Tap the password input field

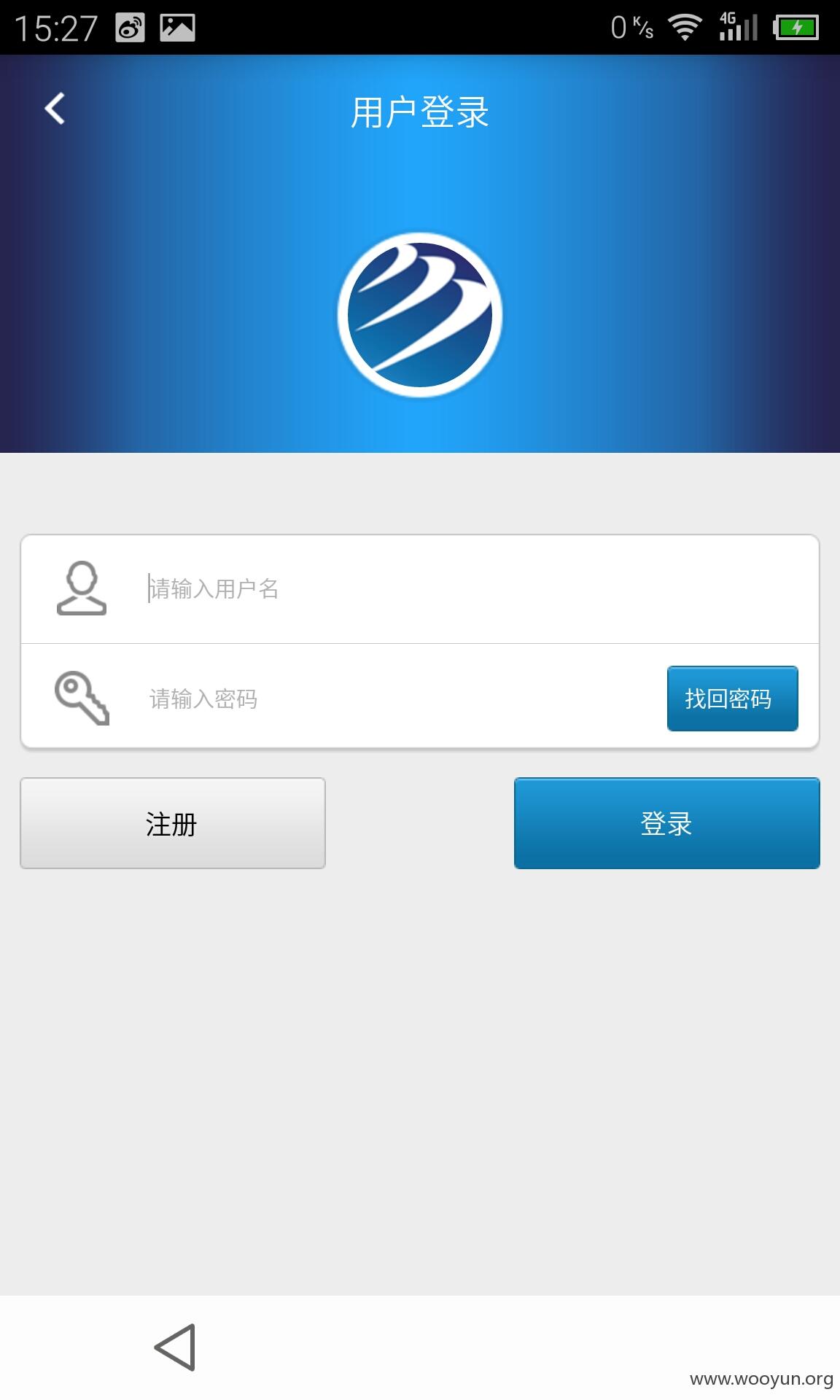tap(394, 699)
